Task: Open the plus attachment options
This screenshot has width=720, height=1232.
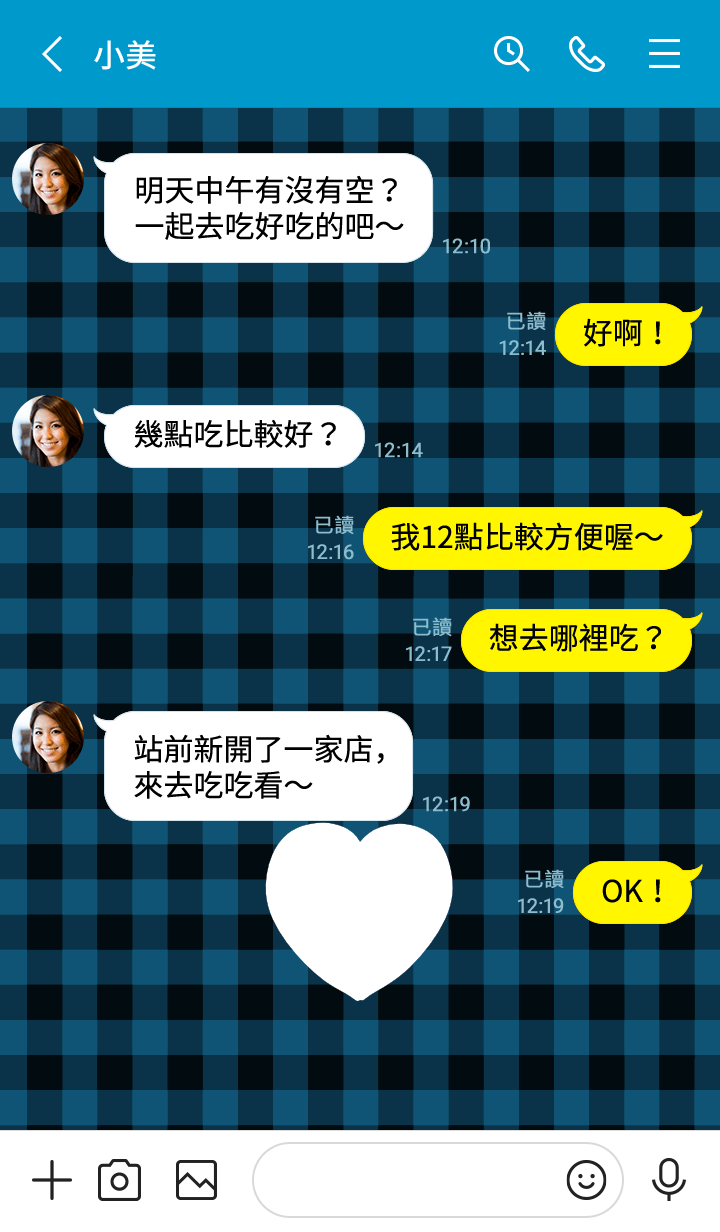Action: tap(52, 1181)
